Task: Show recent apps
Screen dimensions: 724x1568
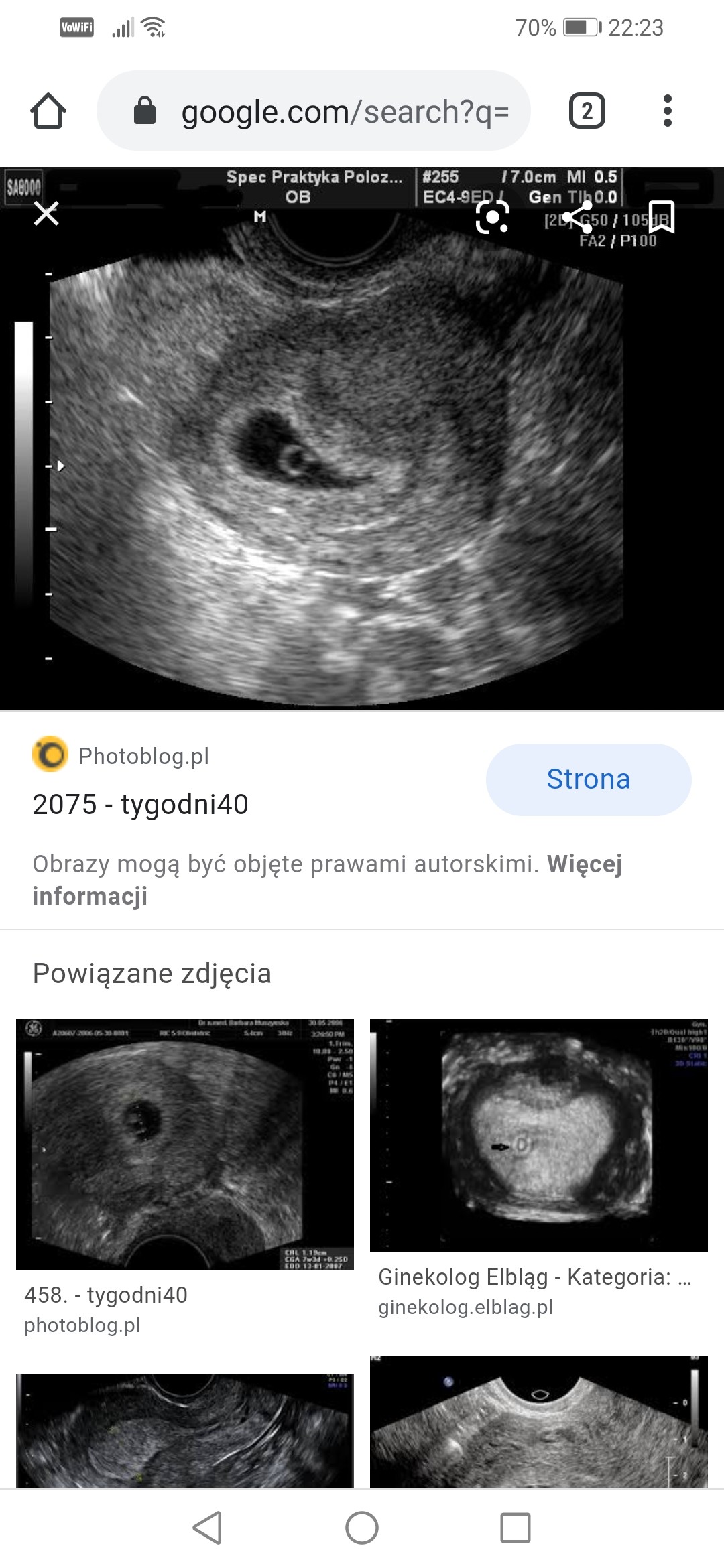Action: pyautogui.click(x=515, y=1528)
